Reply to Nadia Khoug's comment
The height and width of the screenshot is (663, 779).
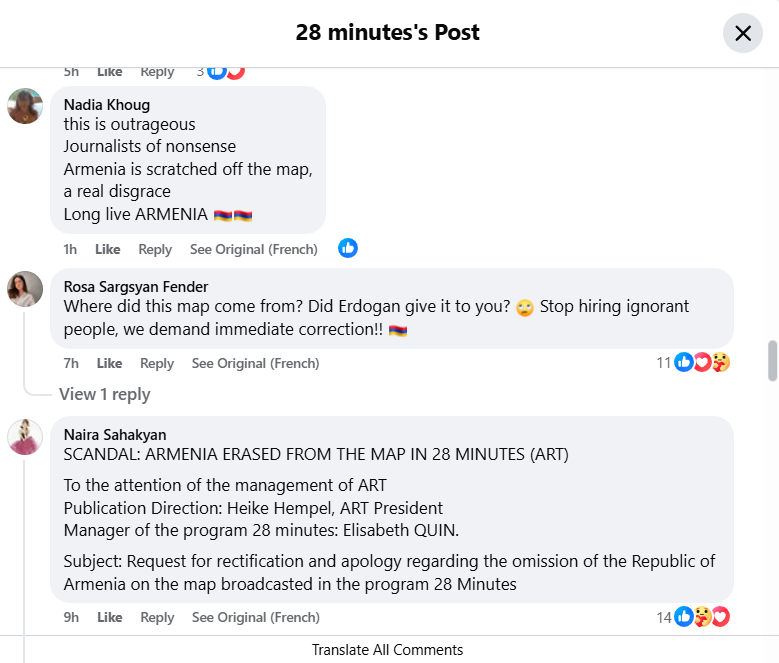[155, 249]
